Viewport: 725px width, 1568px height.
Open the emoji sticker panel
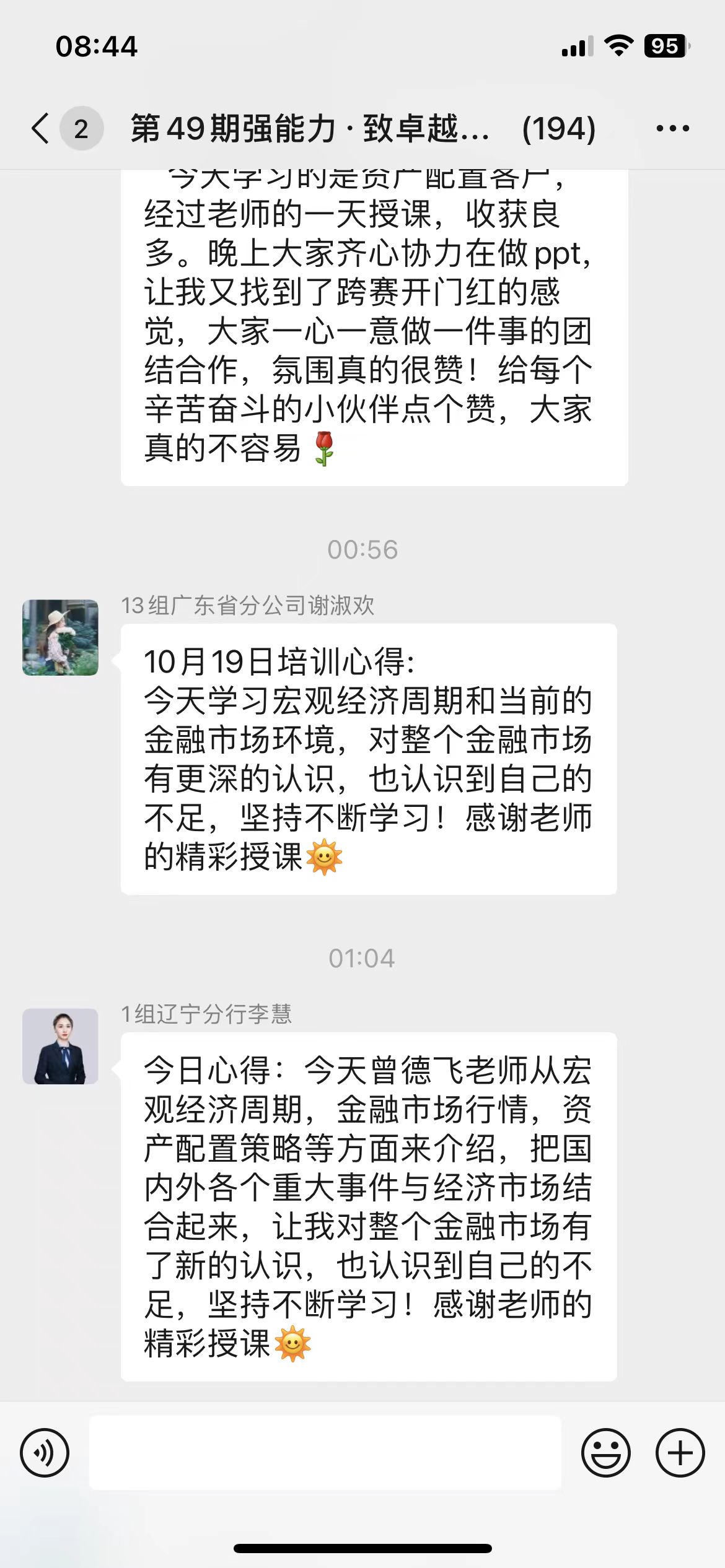pyautogui.click(x=605, y=1453)
